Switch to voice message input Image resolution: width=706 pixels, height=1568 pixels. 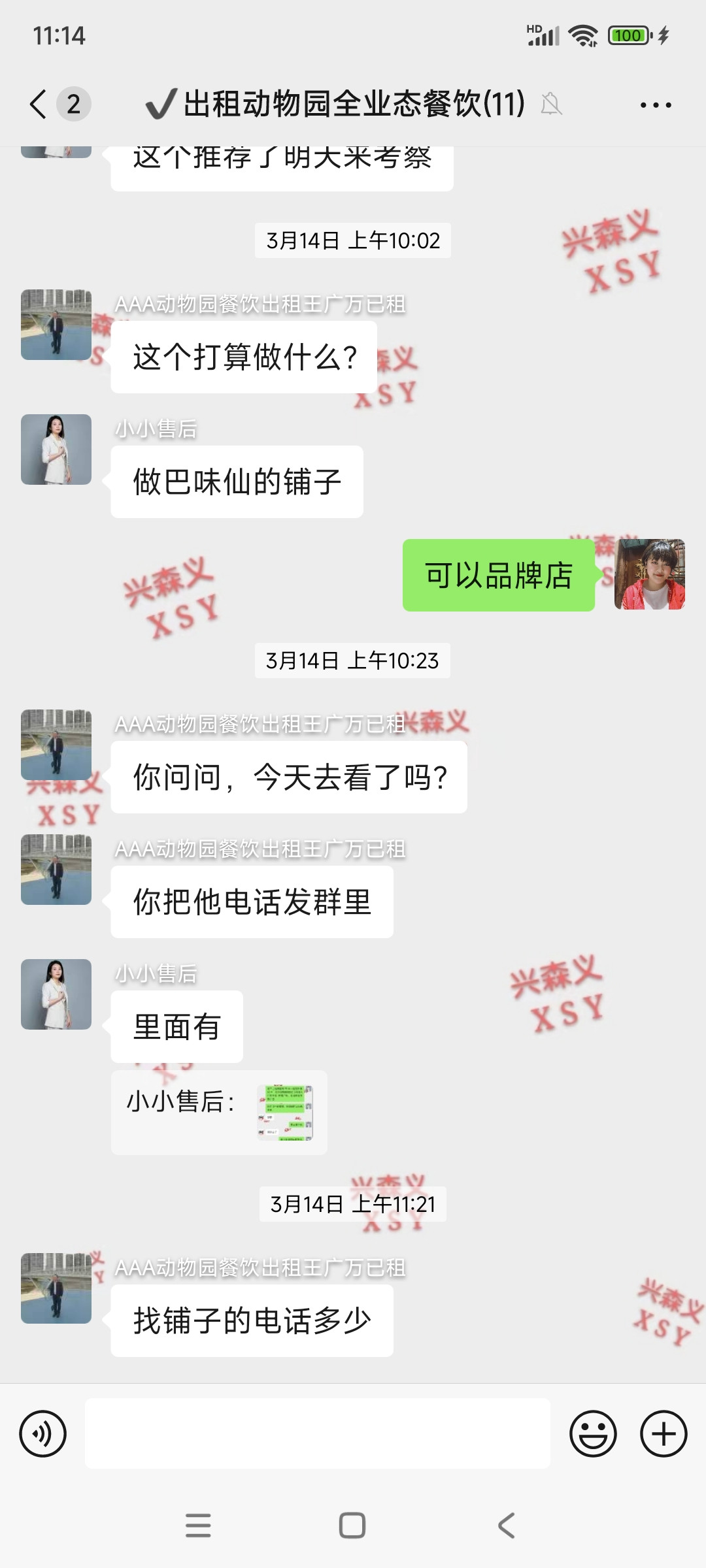(43, 1433)
